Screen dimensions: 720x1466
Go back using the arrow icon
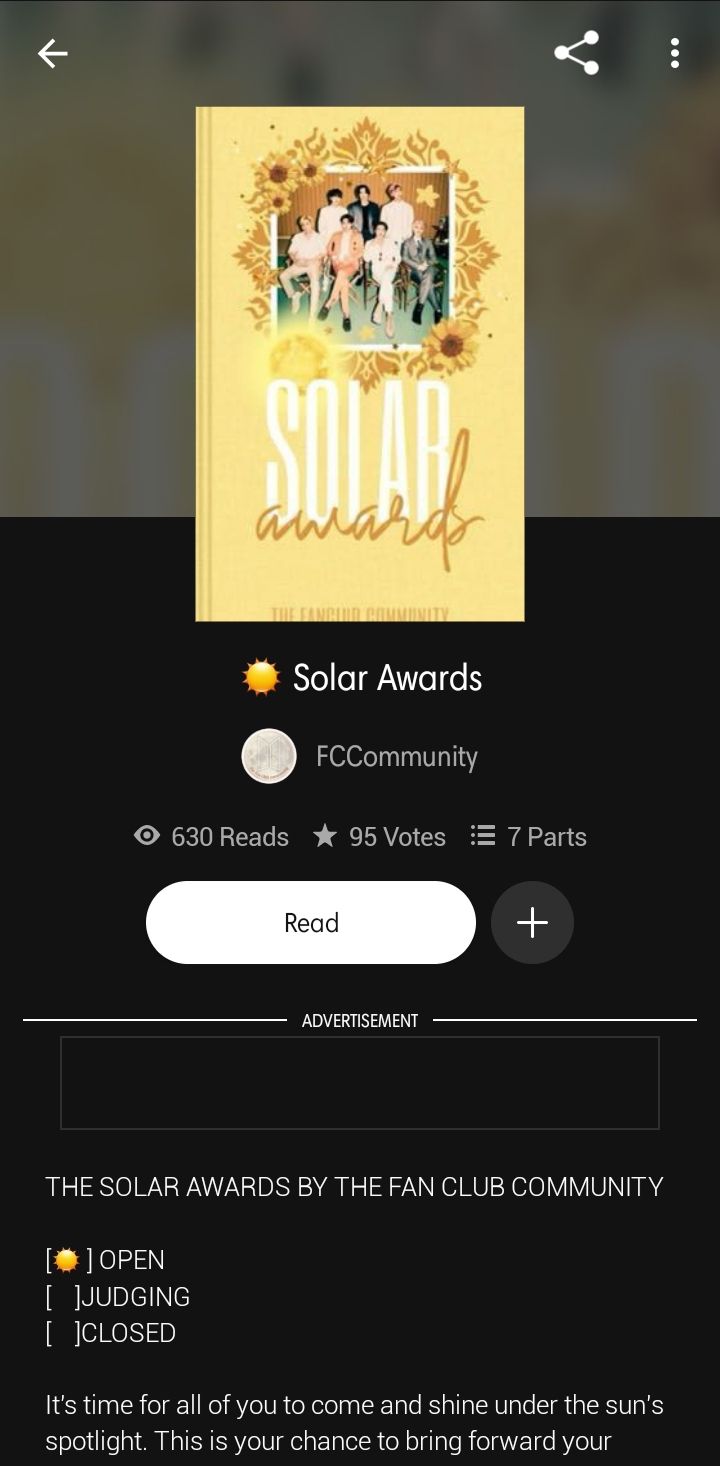point(52,54)
